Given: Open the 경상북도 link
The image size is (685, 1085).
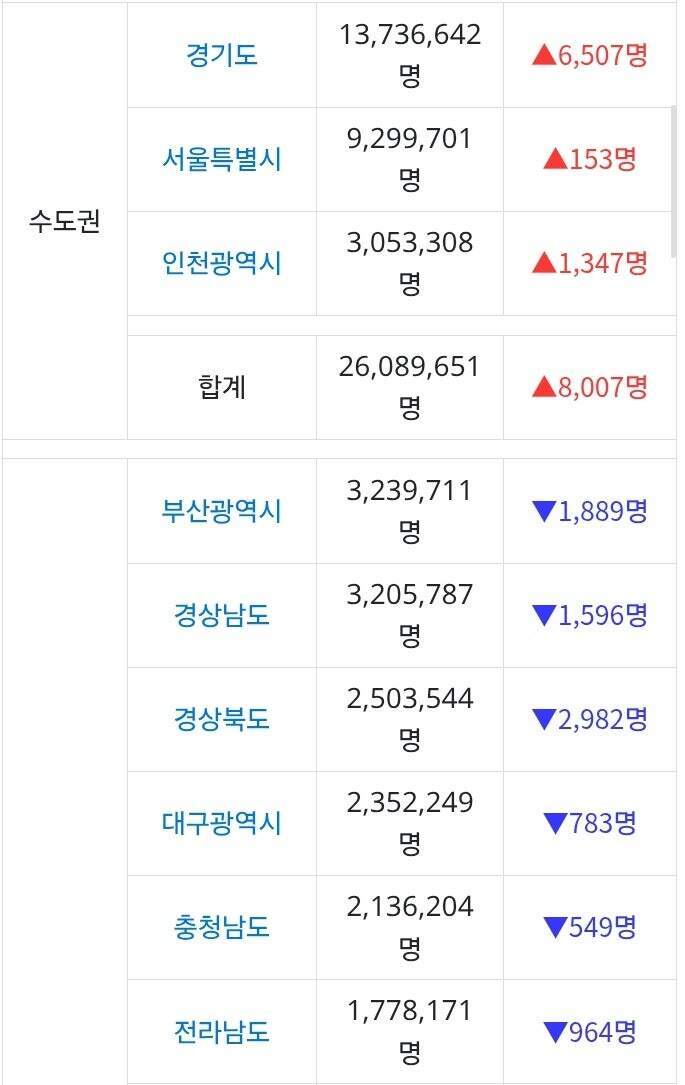Looking at the screenshot, I should coord(221,719).
